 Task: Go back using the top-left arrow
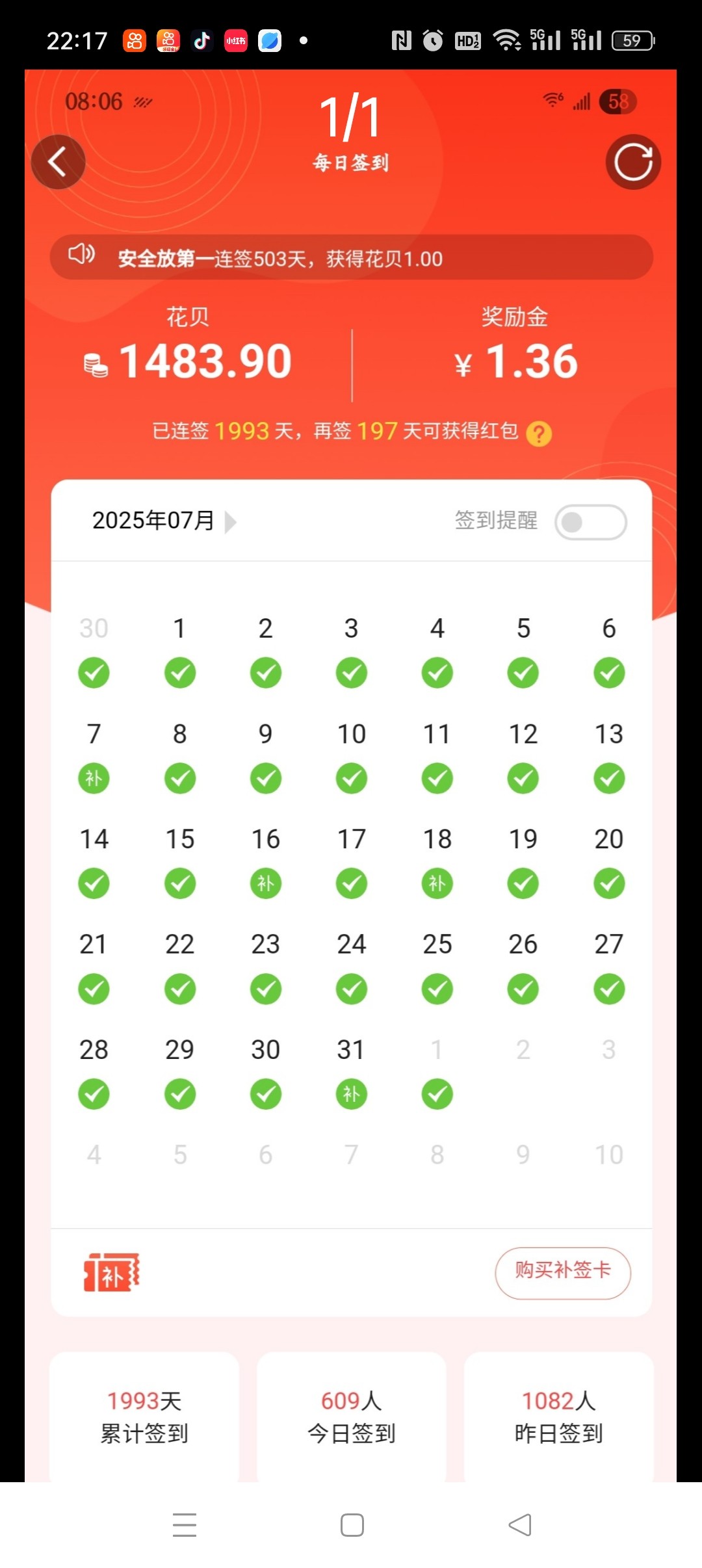58,162
